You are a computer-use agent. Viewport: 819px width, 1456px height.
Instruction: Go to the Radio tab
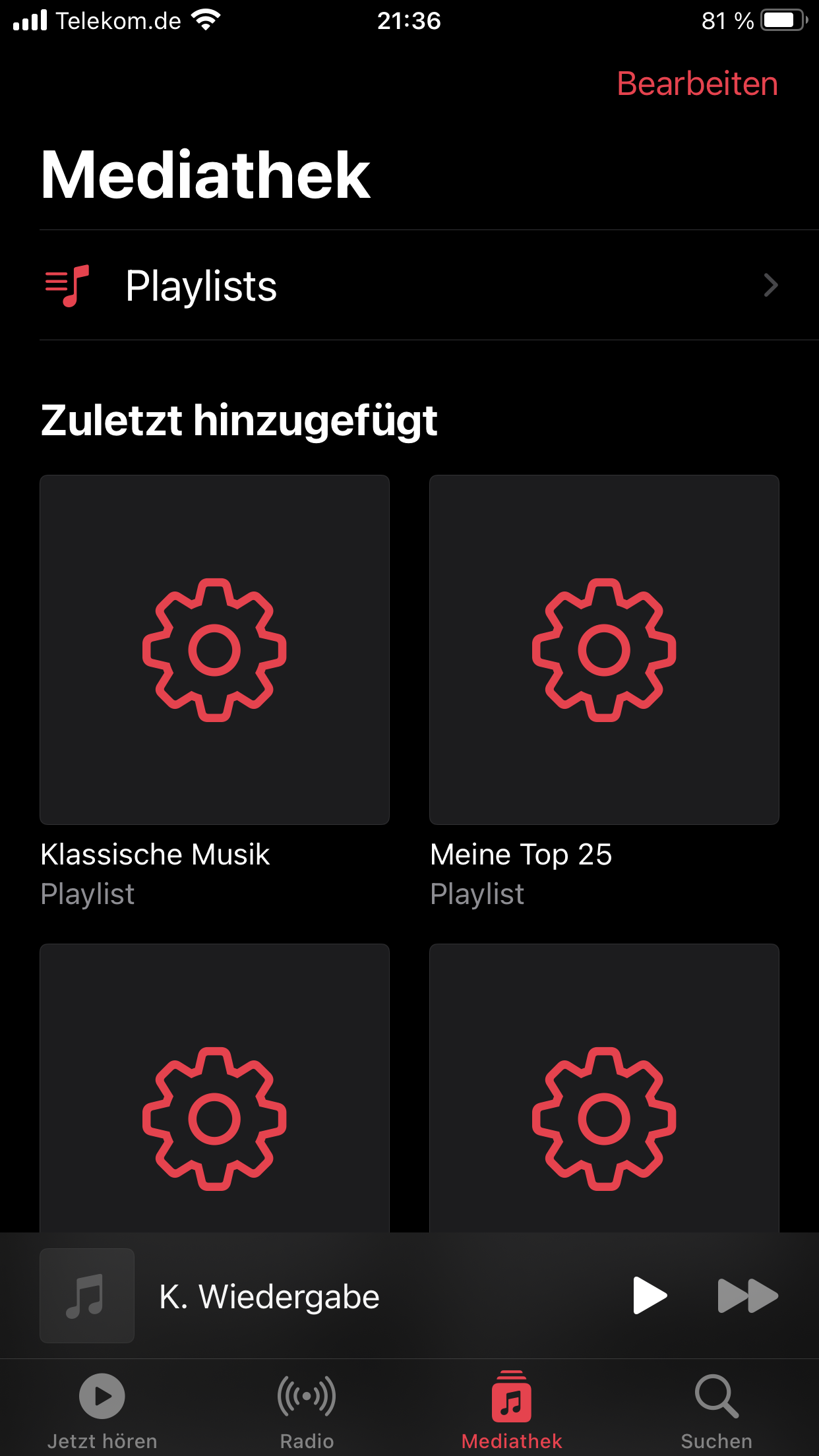pos(307,1408)
